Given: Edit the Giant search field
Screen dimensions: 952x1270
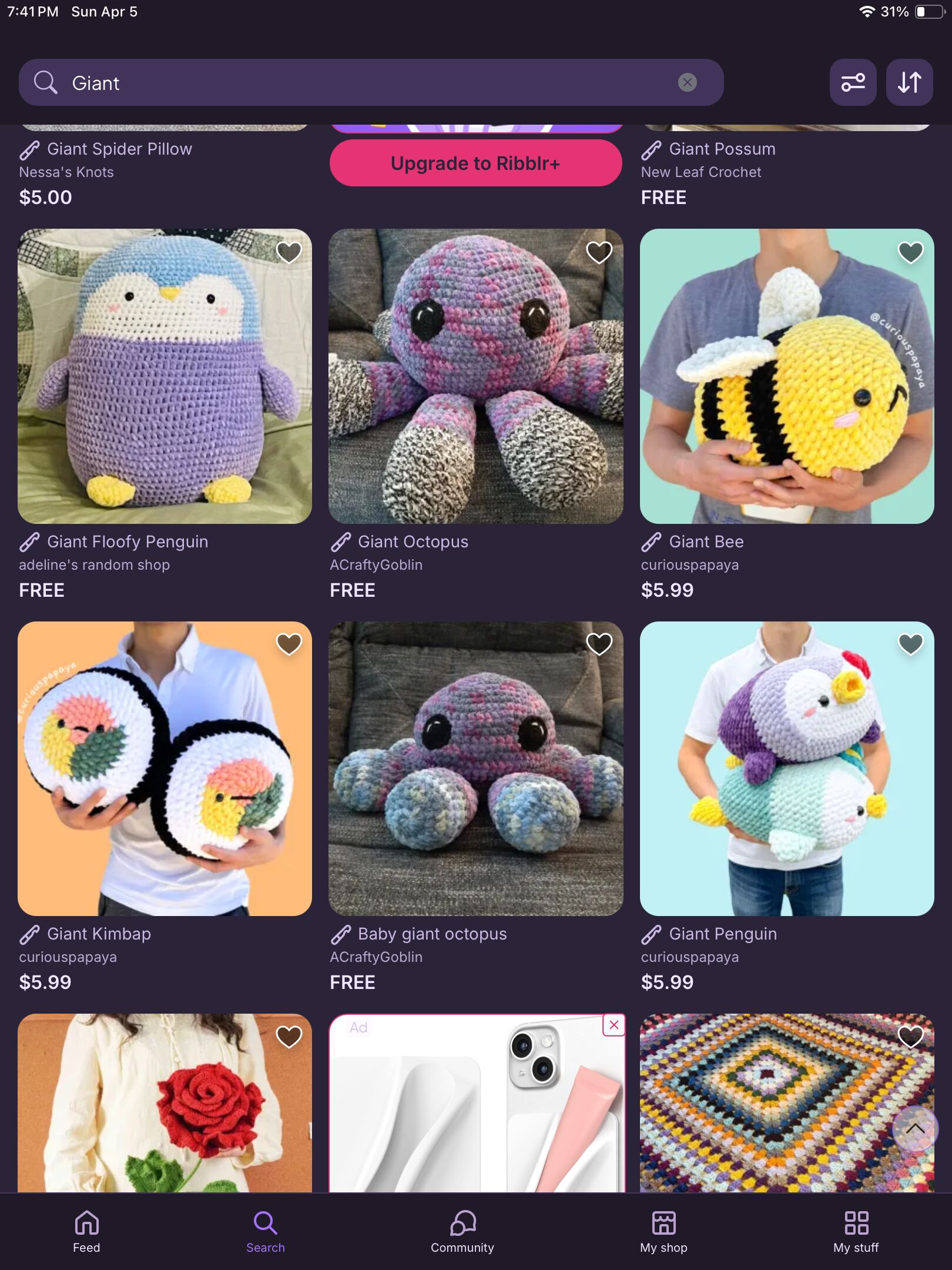Looking at the screenshot, I should click(353, 82).
